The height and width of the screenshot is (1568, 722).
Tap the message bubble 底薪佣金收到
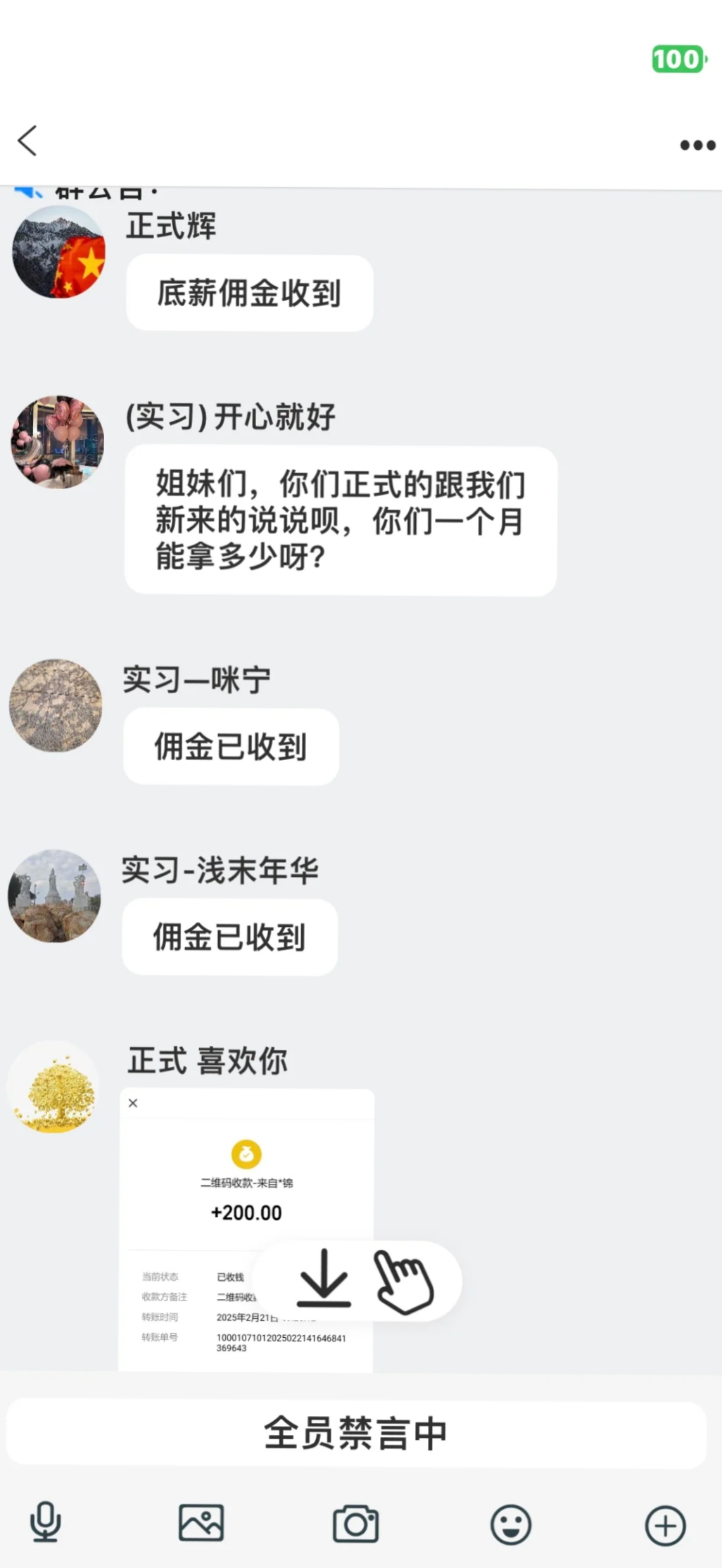point(248,293)
